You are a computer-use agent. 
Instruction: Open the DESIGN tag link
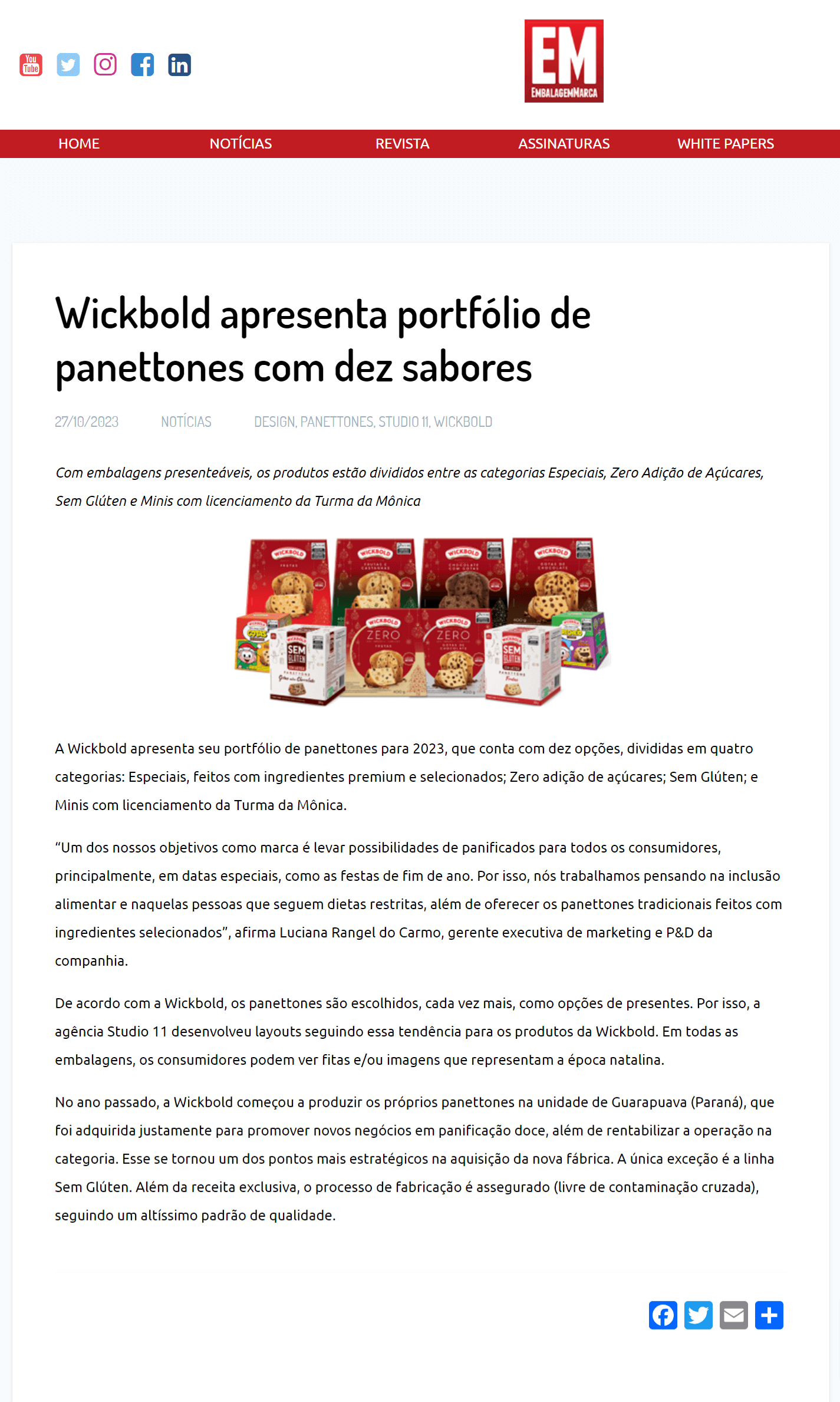point(274,422)
